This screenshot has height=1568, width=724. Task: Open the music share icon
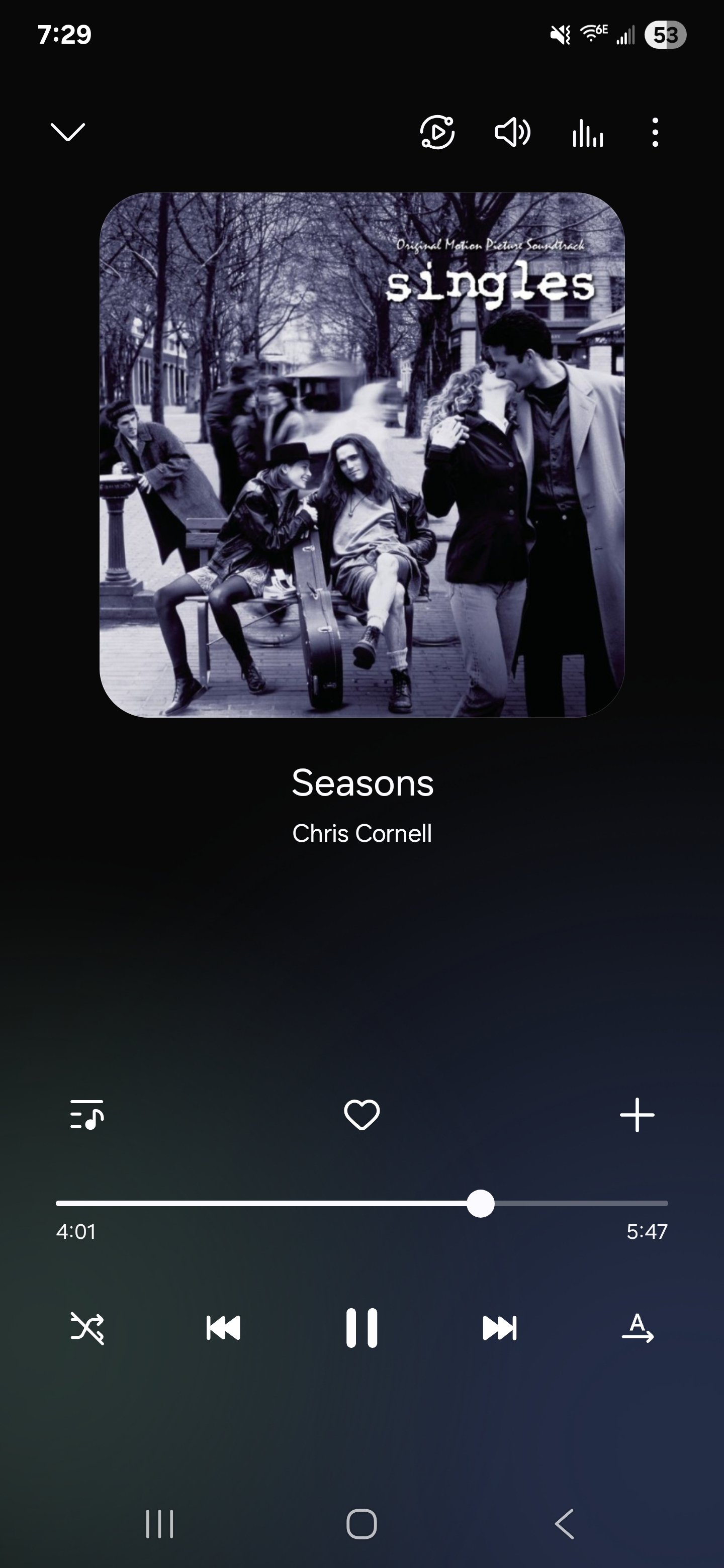(x=437, y=132)
